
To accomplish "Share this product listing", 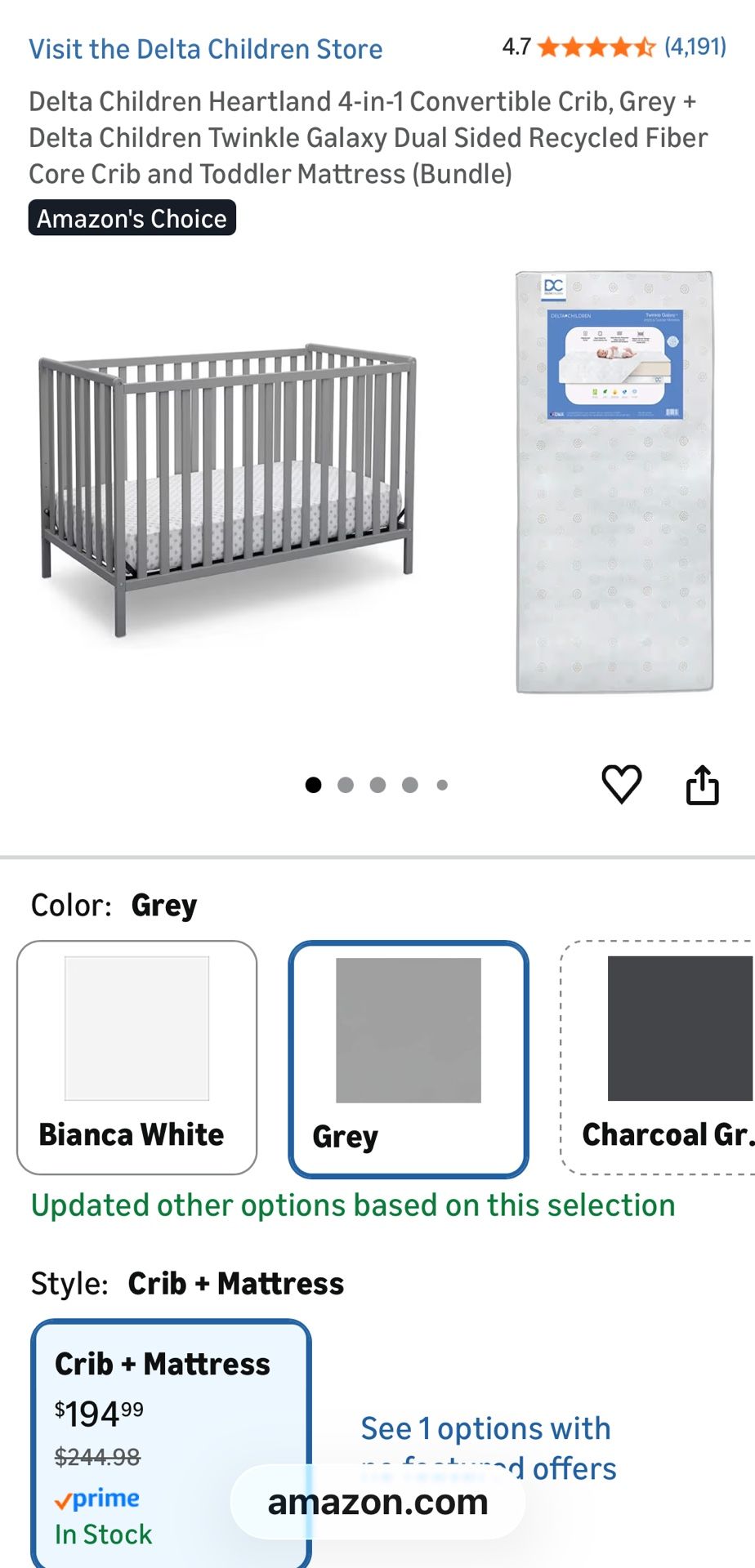I will [702, 785].
